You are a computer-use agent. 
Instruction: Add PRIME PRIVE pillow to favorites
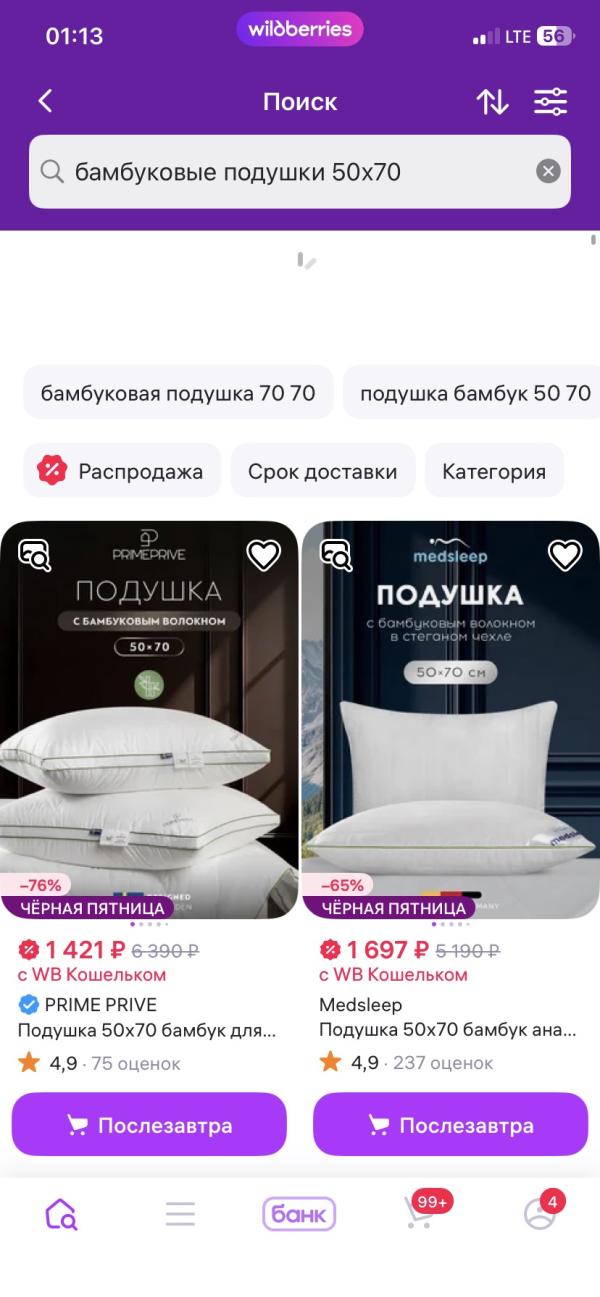pos(264,555)
